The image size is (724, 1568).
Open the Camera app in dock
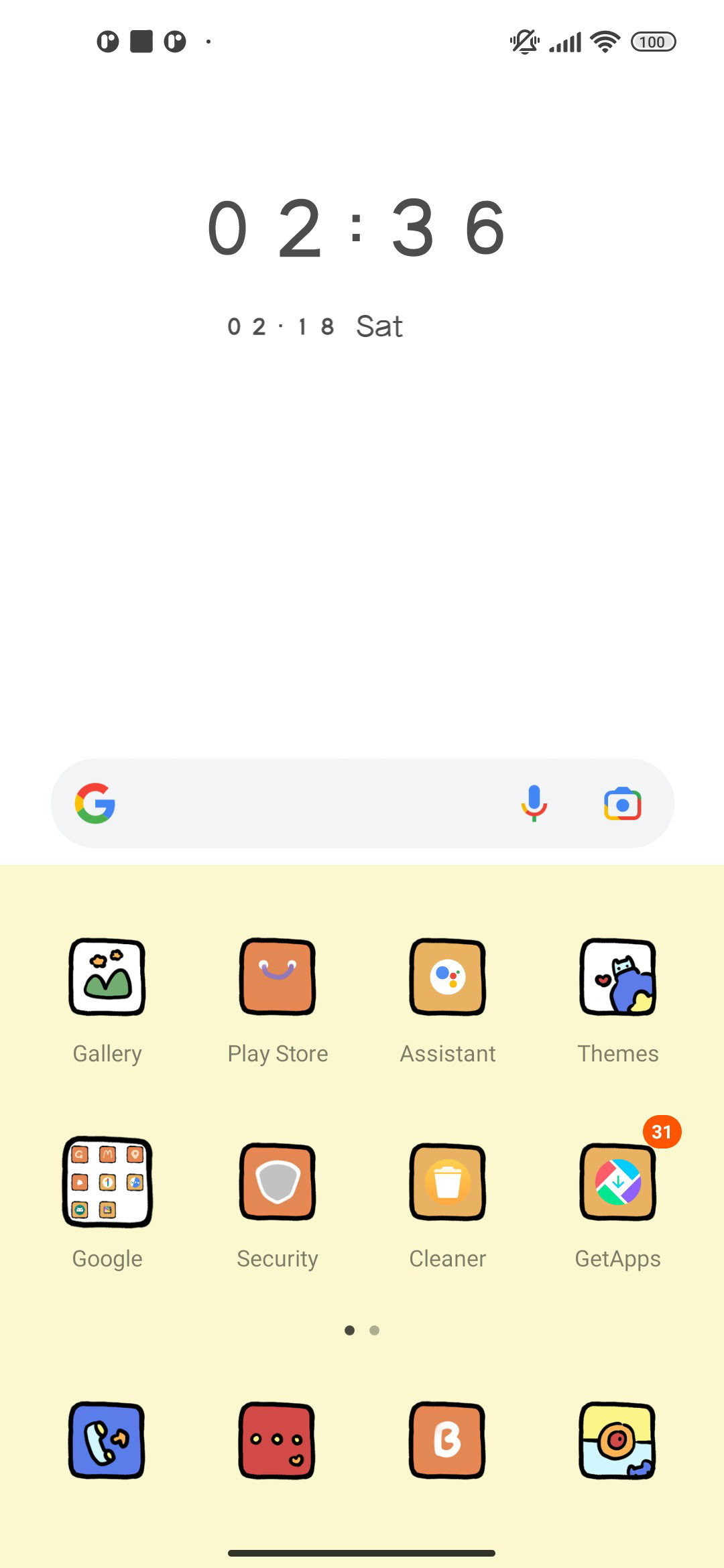(618, 1440)
